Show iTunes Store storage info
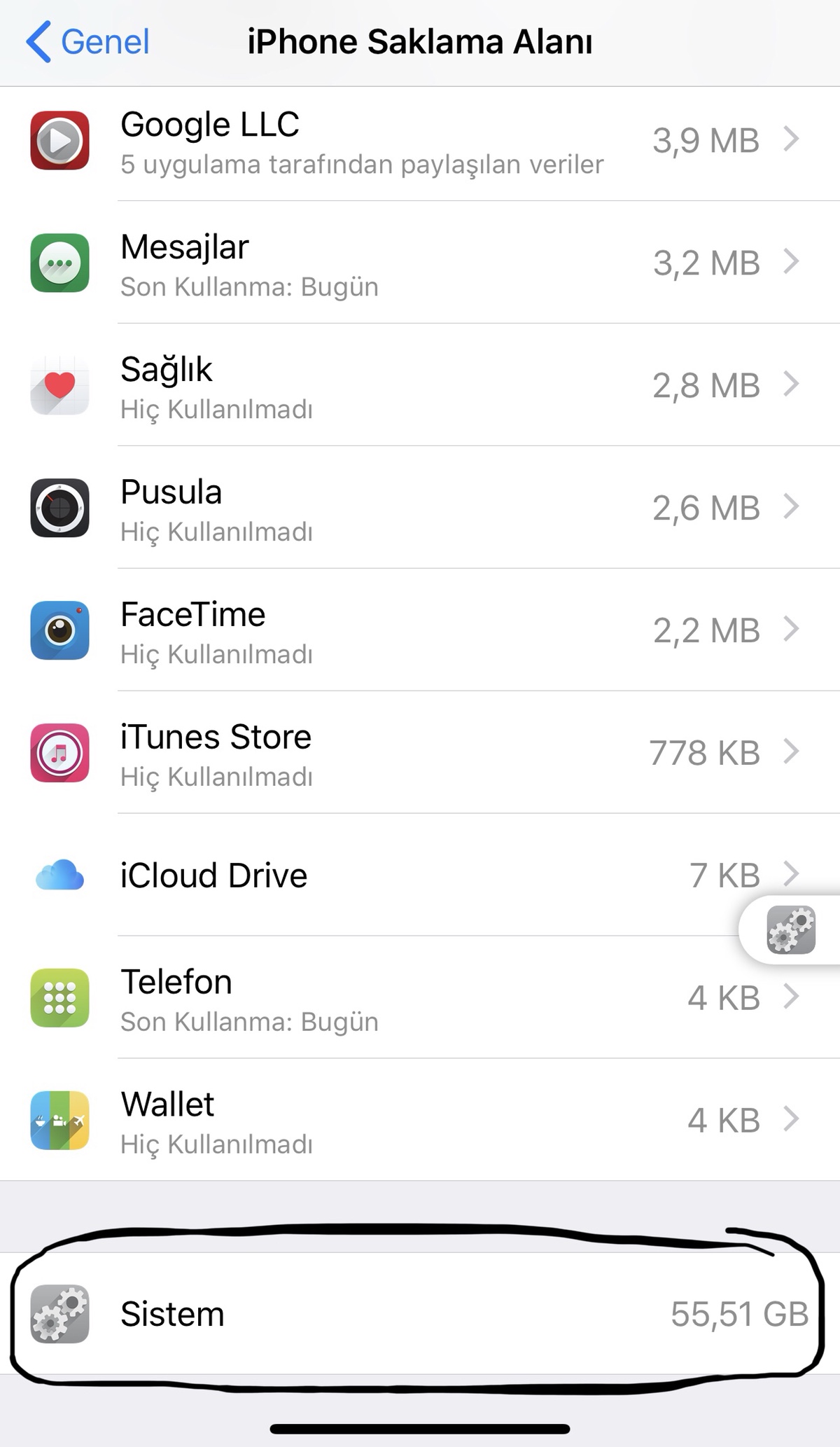Screen dimensions: 840x1447 (420, 754)
